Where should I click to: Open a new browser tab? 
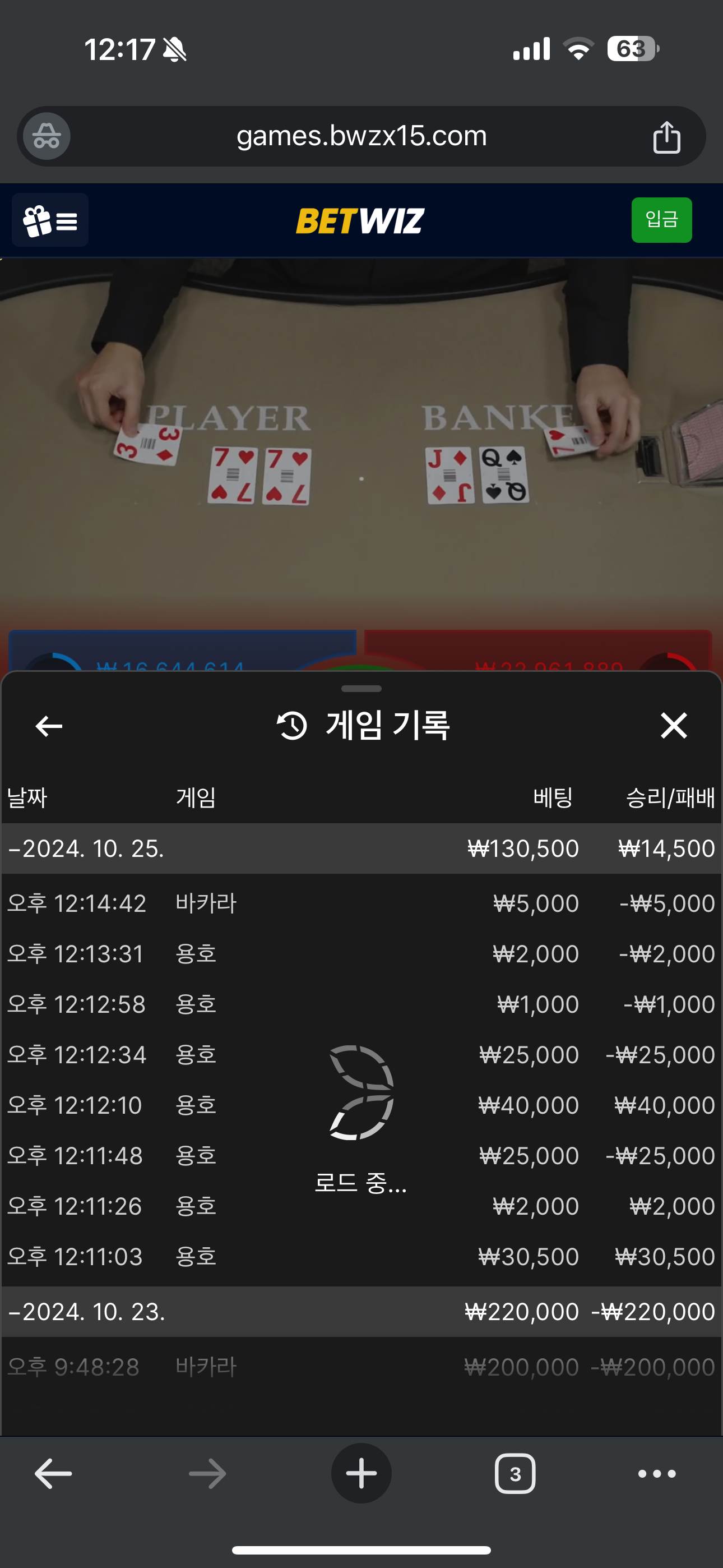[361, 1473]
